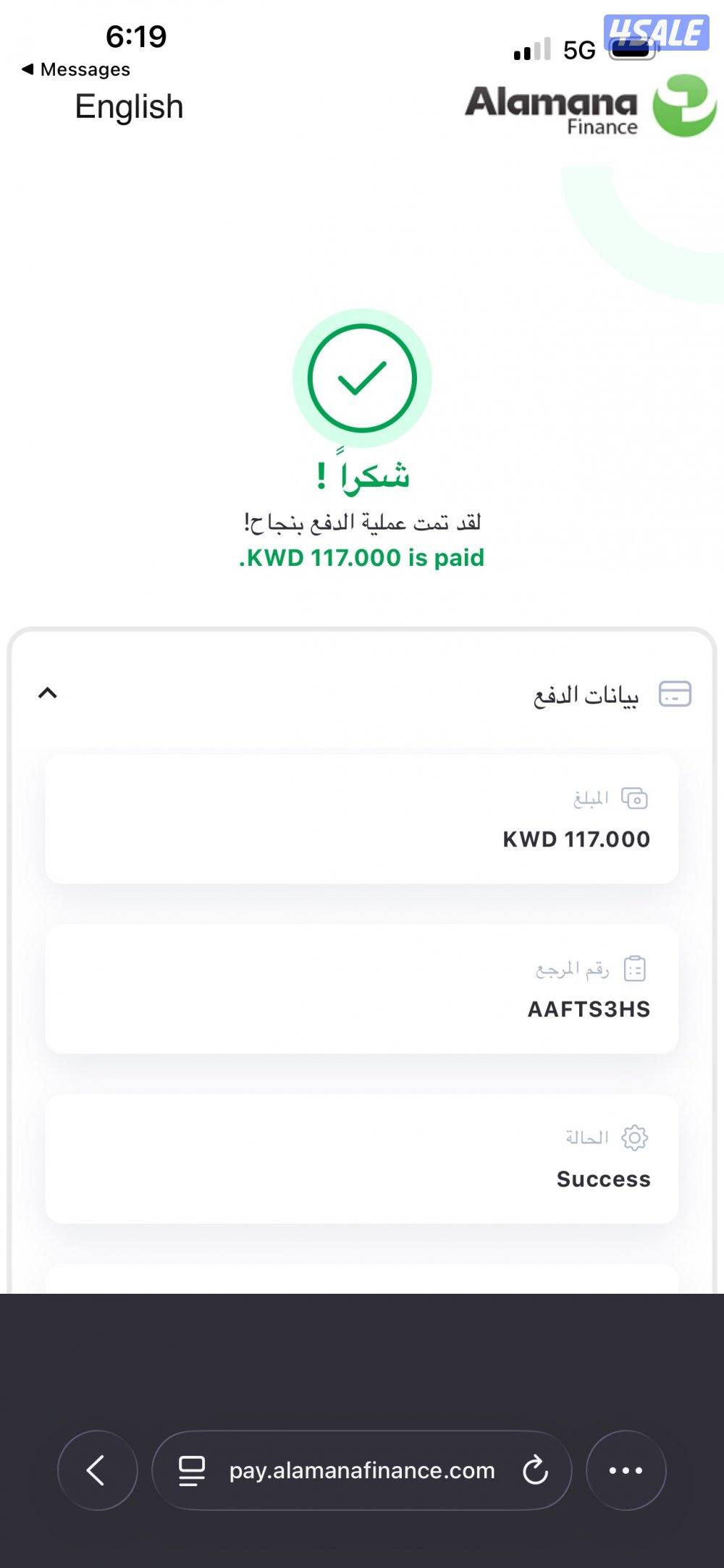Expand the المبلغ amount card
The height and width of the screenshot is (1568, 724).
pos(362,820)
